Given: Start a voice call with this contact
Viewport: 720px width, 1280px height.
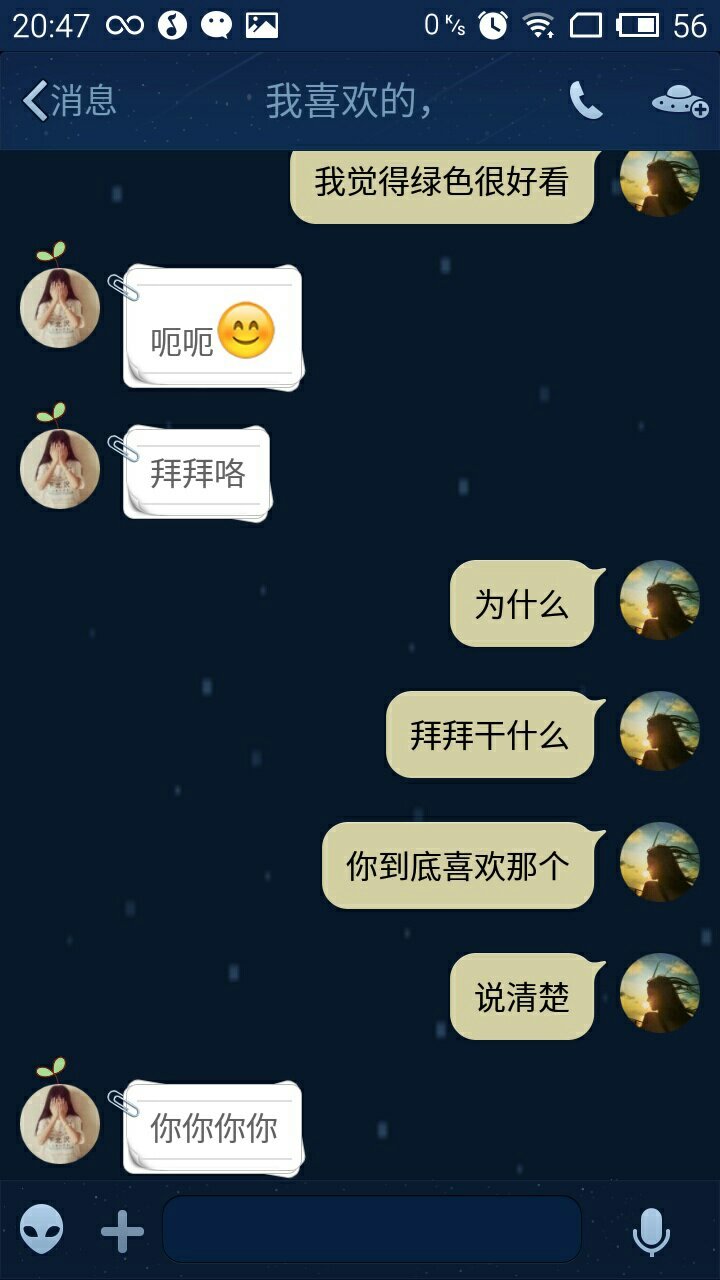Looking at the screenshot, I should point(585,101).
